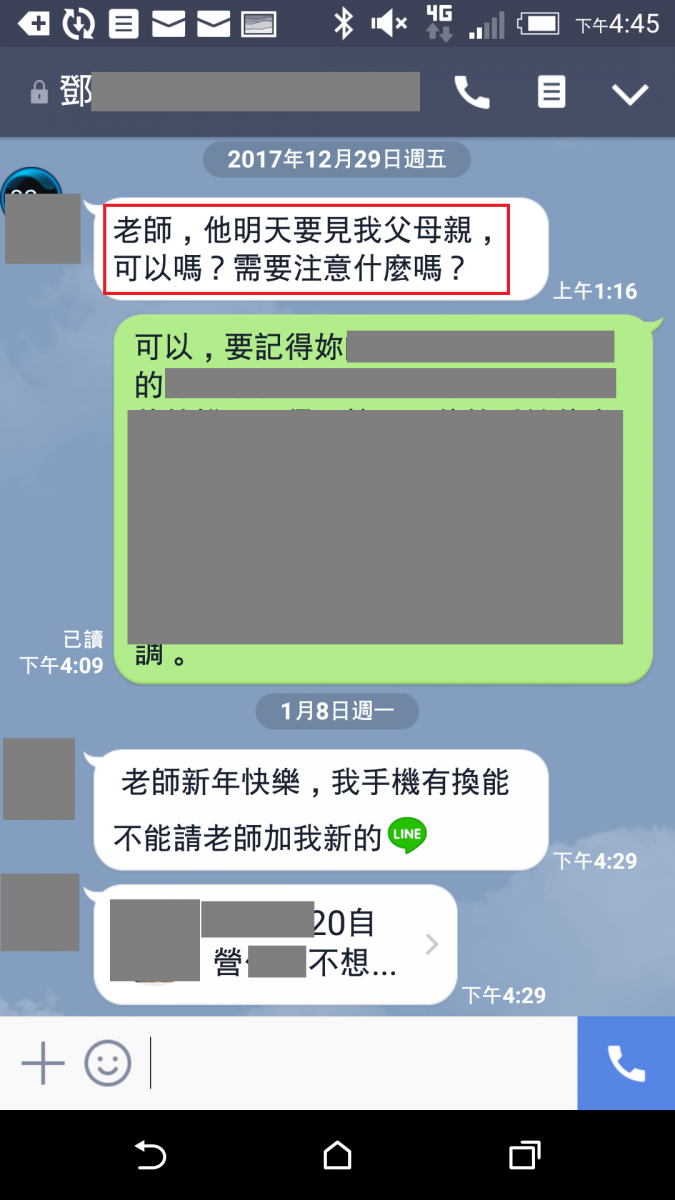Focus the message input field
This screenshot has width=675, height=1200.
pos(360,1063)
